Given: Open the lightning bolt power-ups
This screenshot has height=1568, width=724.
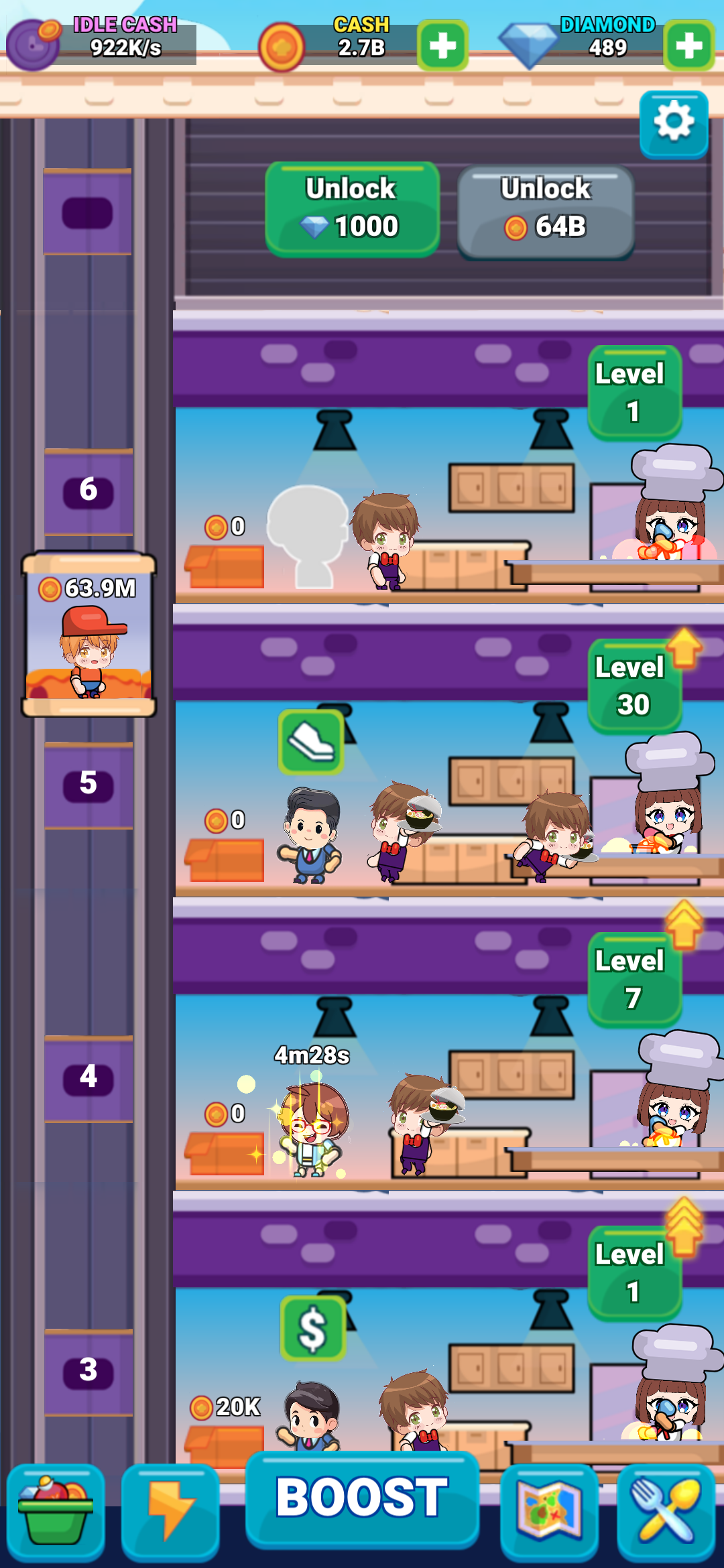Looking at the screenshot, I should point(170,1512).
